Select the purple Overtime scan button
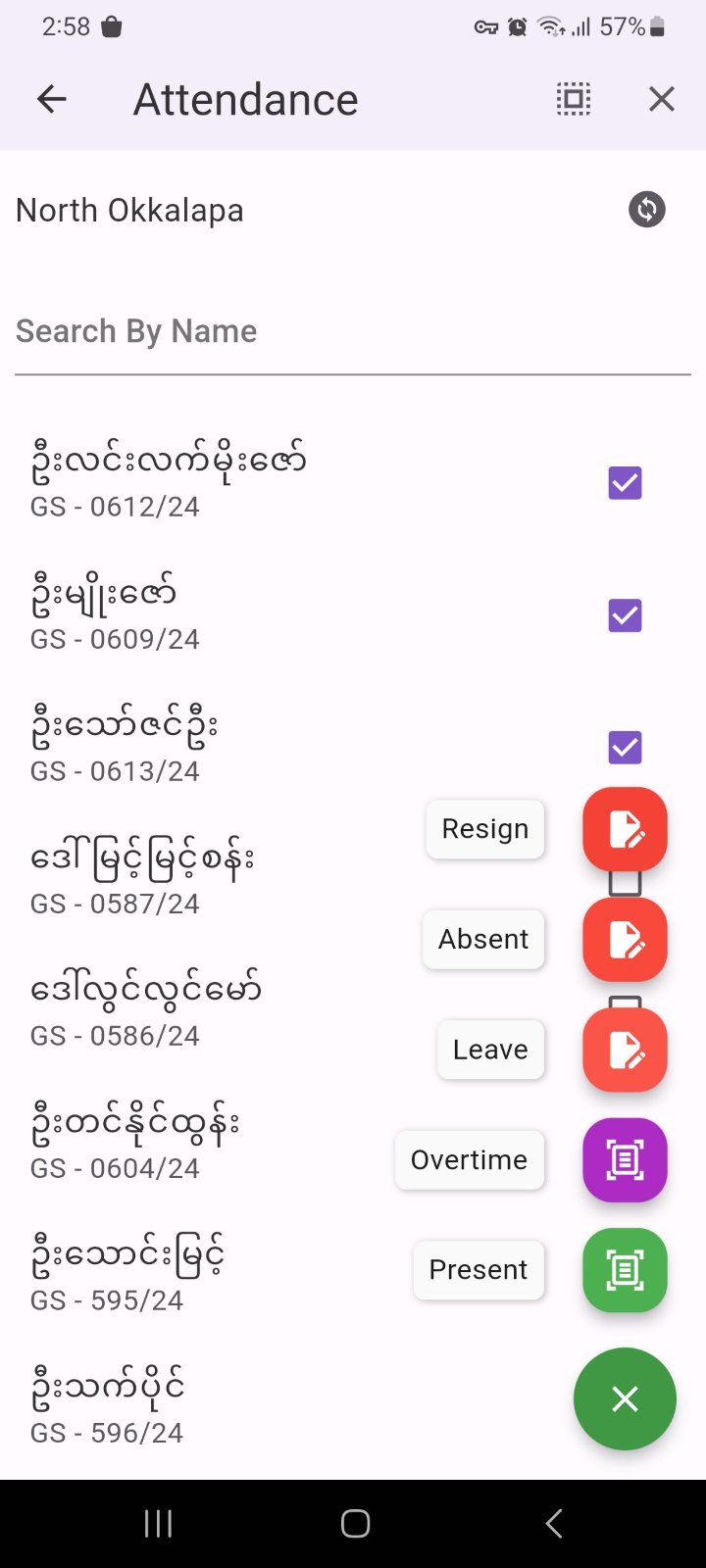706x1568 pixels. point(626,1160)
